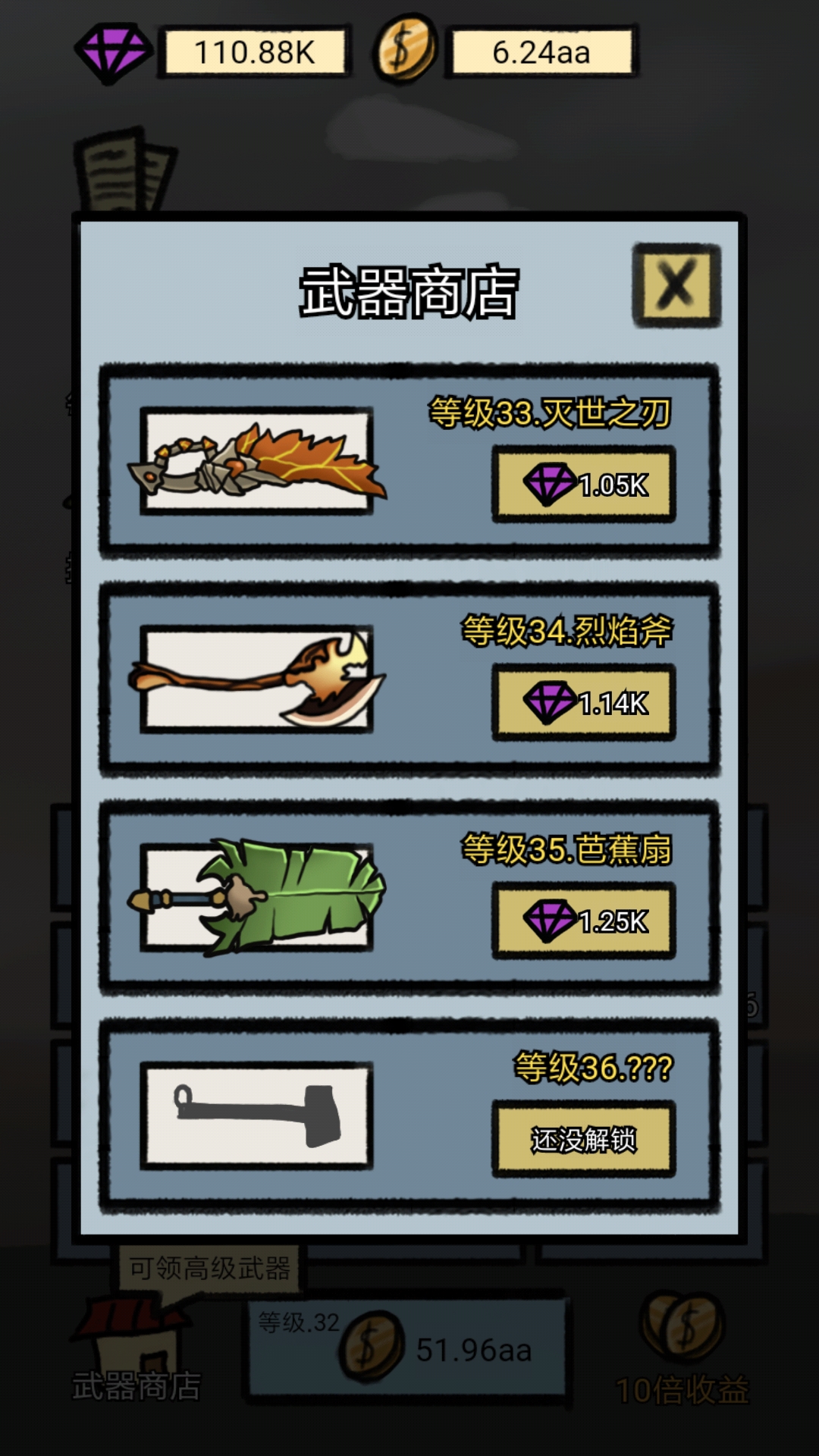The image size is (819, 1456).
Task: Purchase 芭蕉扇 for 1.25K gems
Action: (x=583, y=921)
